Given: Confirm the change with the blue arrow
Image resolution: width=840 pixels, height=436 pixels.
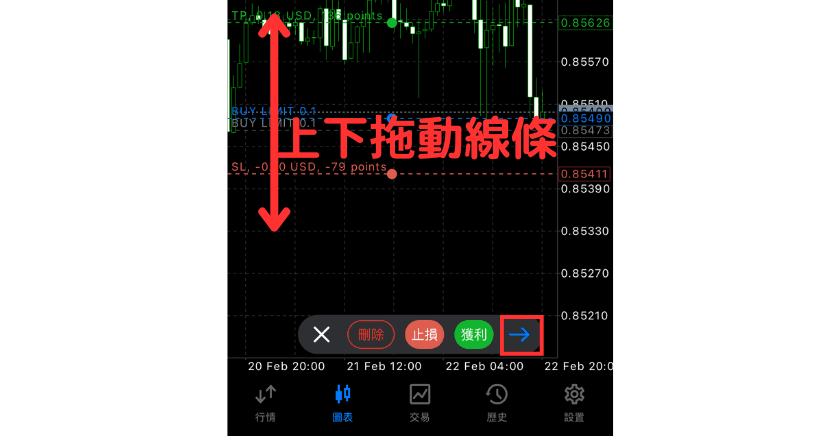Looking at the screenshot, I should coord(521,335).
